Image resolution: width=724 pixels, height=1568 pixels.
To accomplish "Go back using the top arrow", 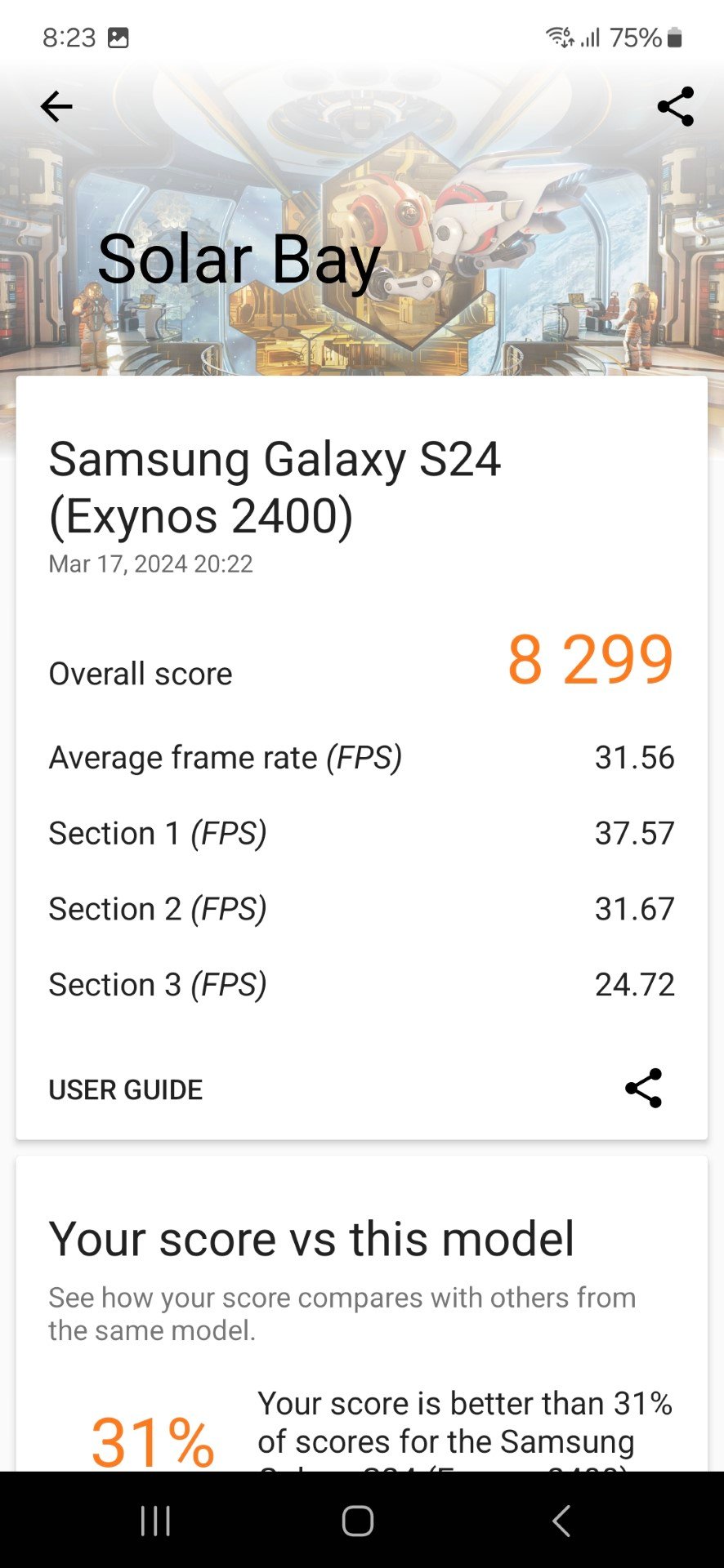I will click(x=56, y=107).
